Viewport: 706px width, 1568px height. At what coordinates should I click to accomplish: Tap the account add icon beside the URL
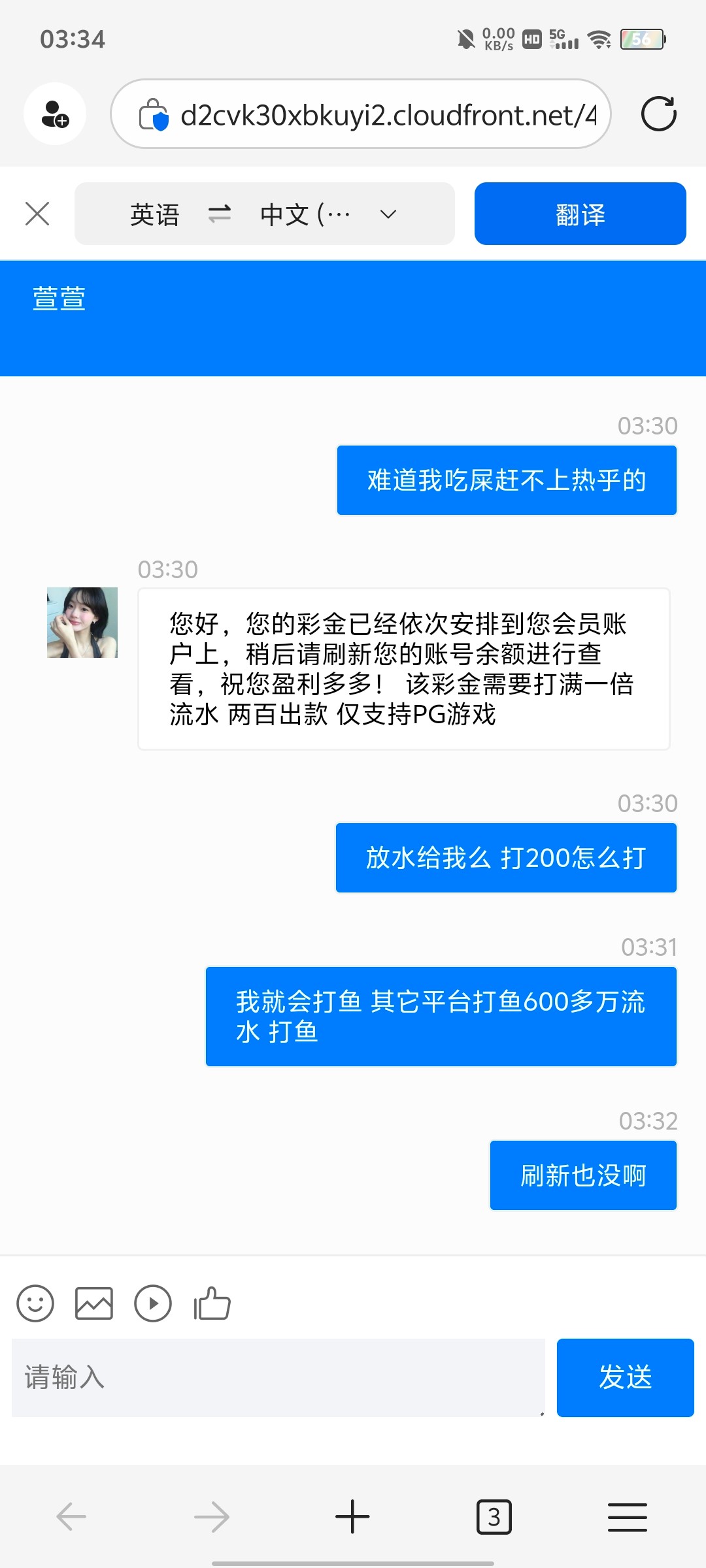55,114
